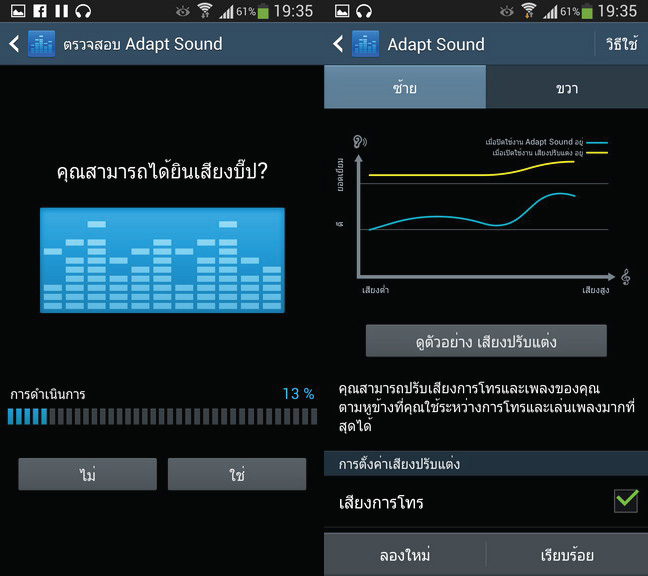
Task: Go back from ตรวจสอบ Adapt Sound screen
Action: point(16,44)
